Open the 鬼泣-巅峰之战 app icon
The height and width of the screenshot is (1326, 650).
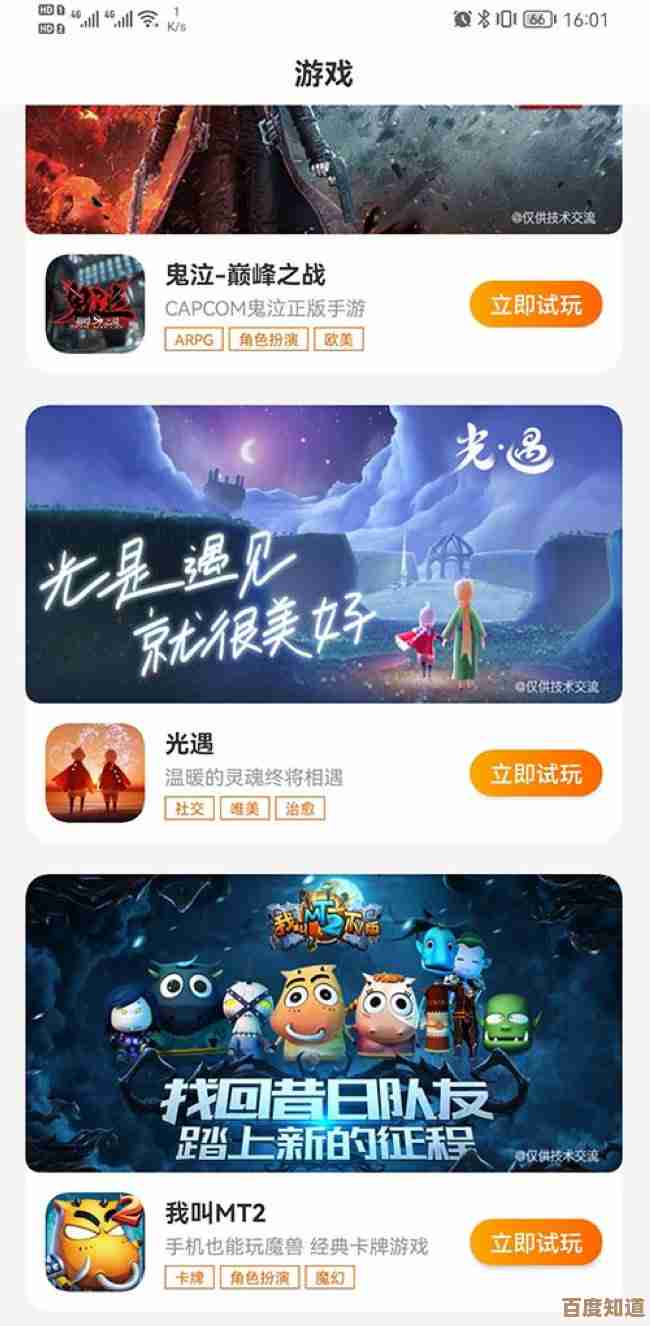pyautogui.click(x=95, y=304)
